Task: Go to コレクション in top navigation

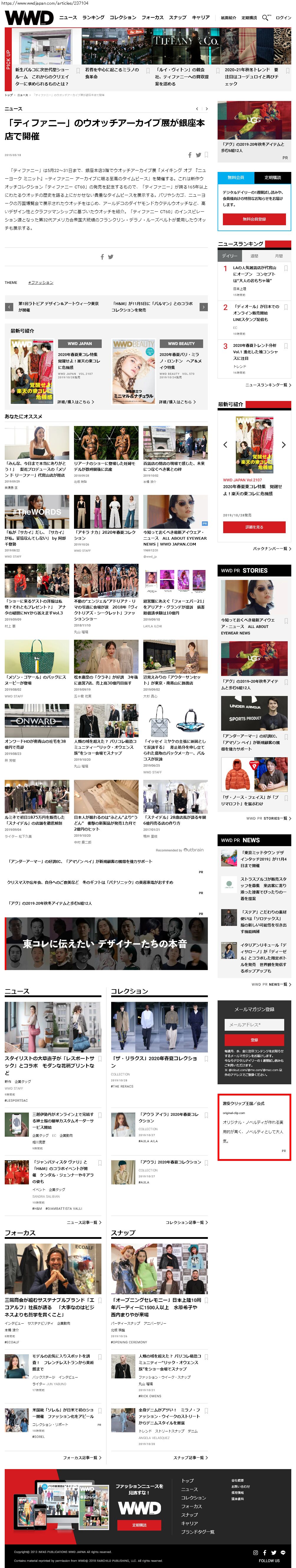Action: 123,18
